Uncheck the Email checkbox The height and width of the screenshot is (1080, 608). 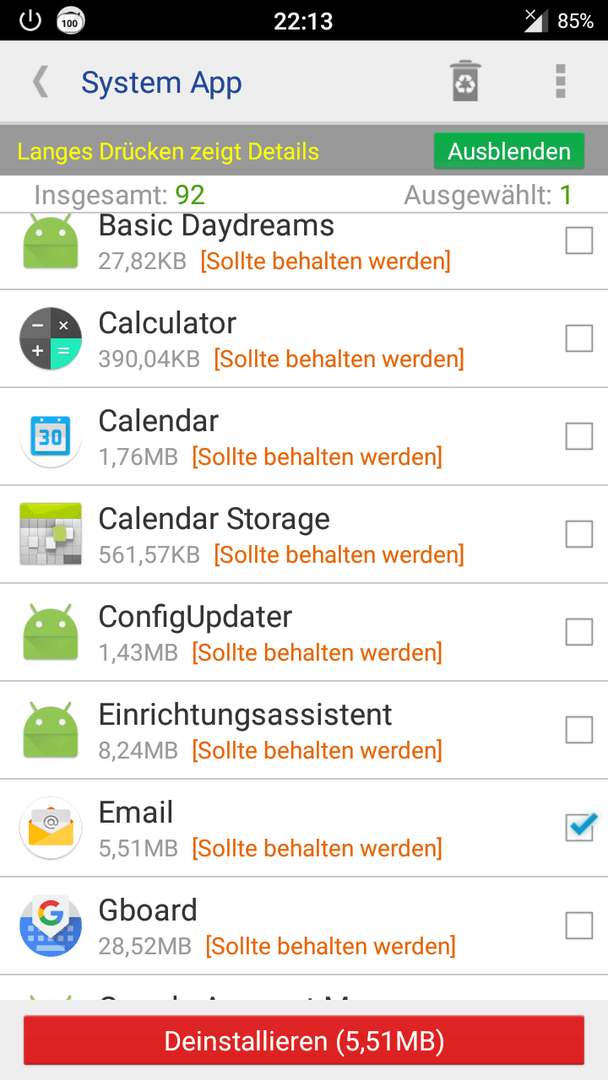pyautogui.click(x=580, y=827)
